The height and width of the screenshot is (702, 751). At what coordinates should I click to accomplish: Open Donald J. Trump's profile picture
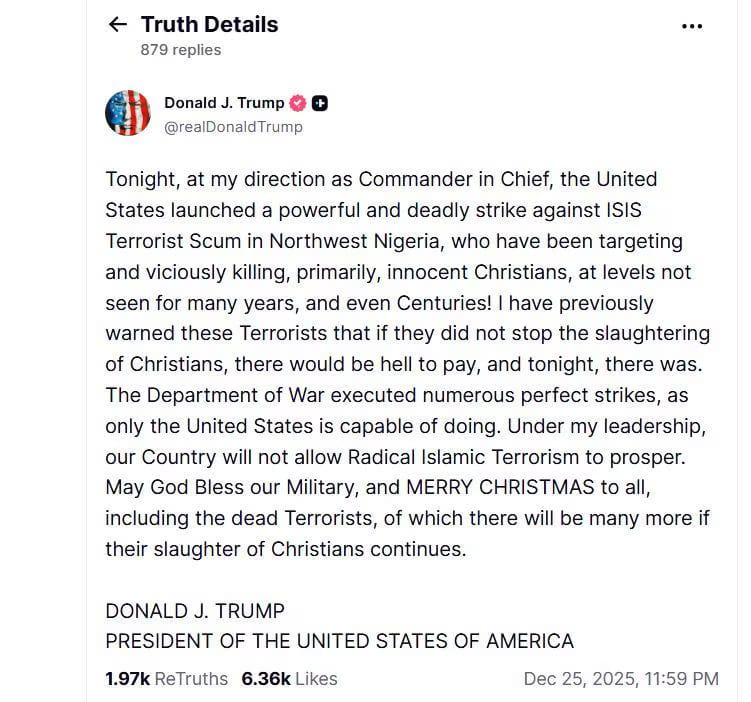128,113
